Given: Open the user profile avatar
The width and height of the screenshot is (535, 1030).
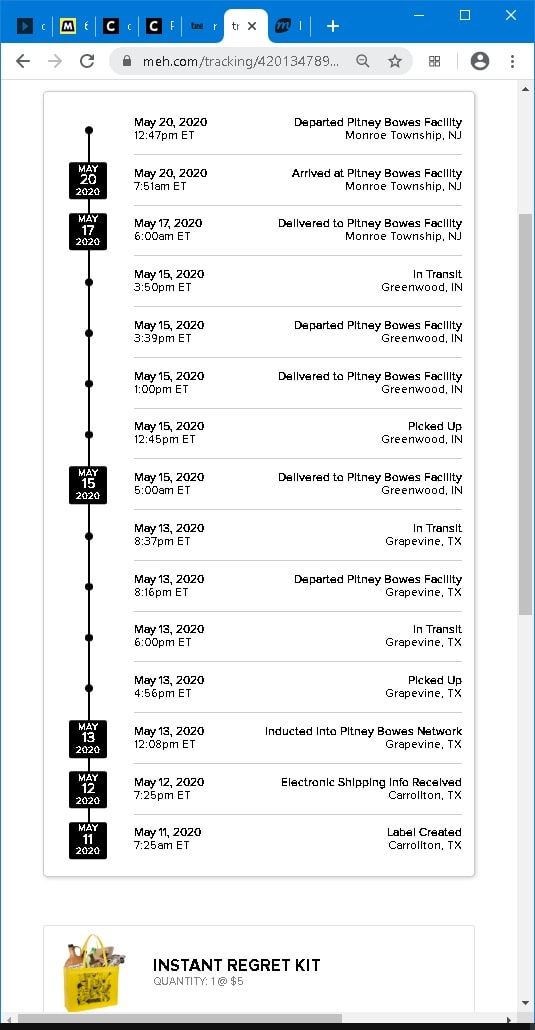Looking at the screenshot, I should click(480, 61).
